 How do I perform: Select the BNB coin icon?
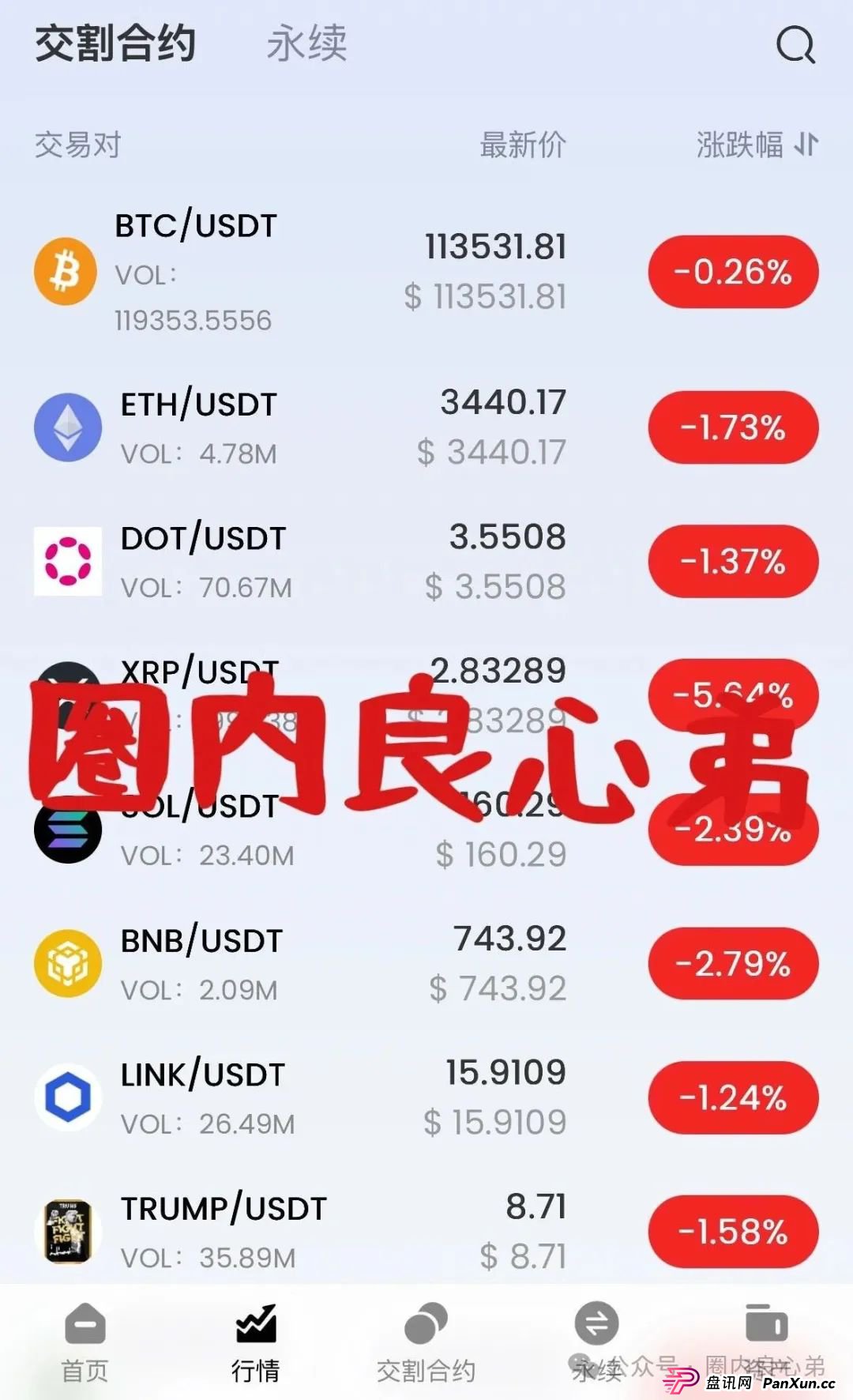(67, 962)
